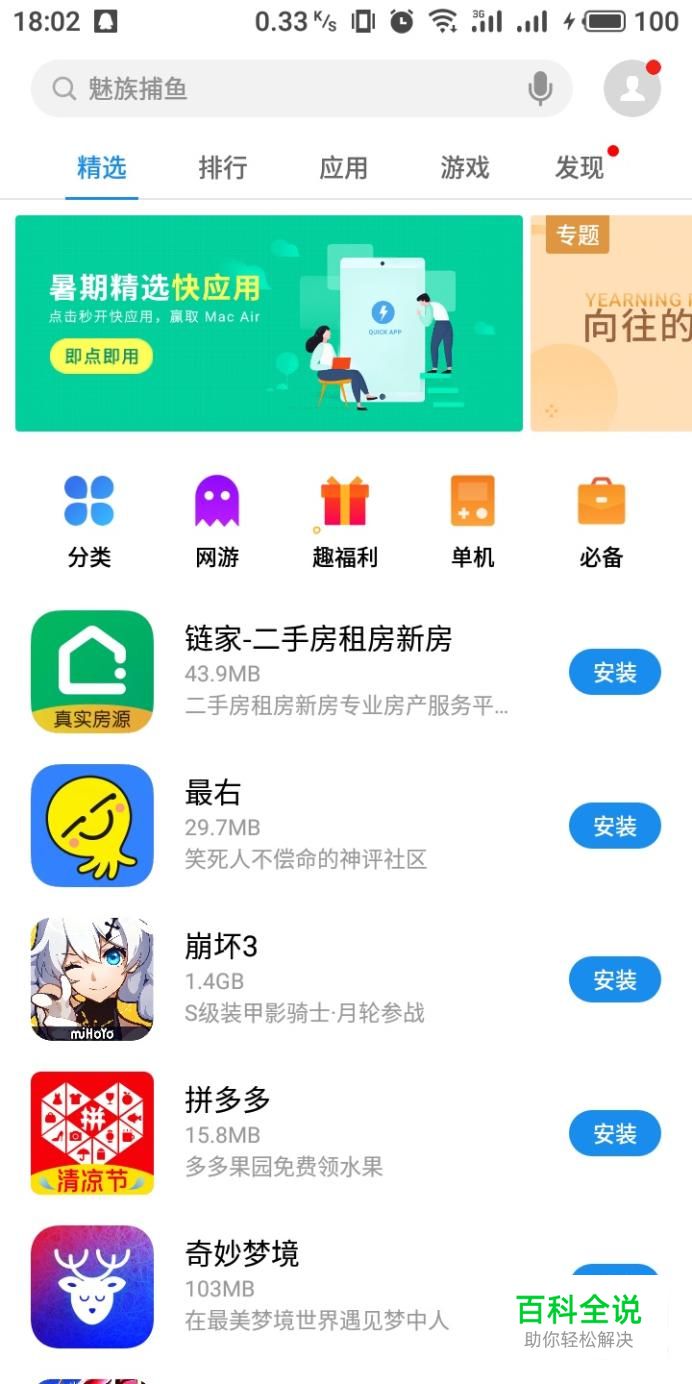The image size is (692, 1384).
Task: Start voice search with the microphone
Action: 540,89
